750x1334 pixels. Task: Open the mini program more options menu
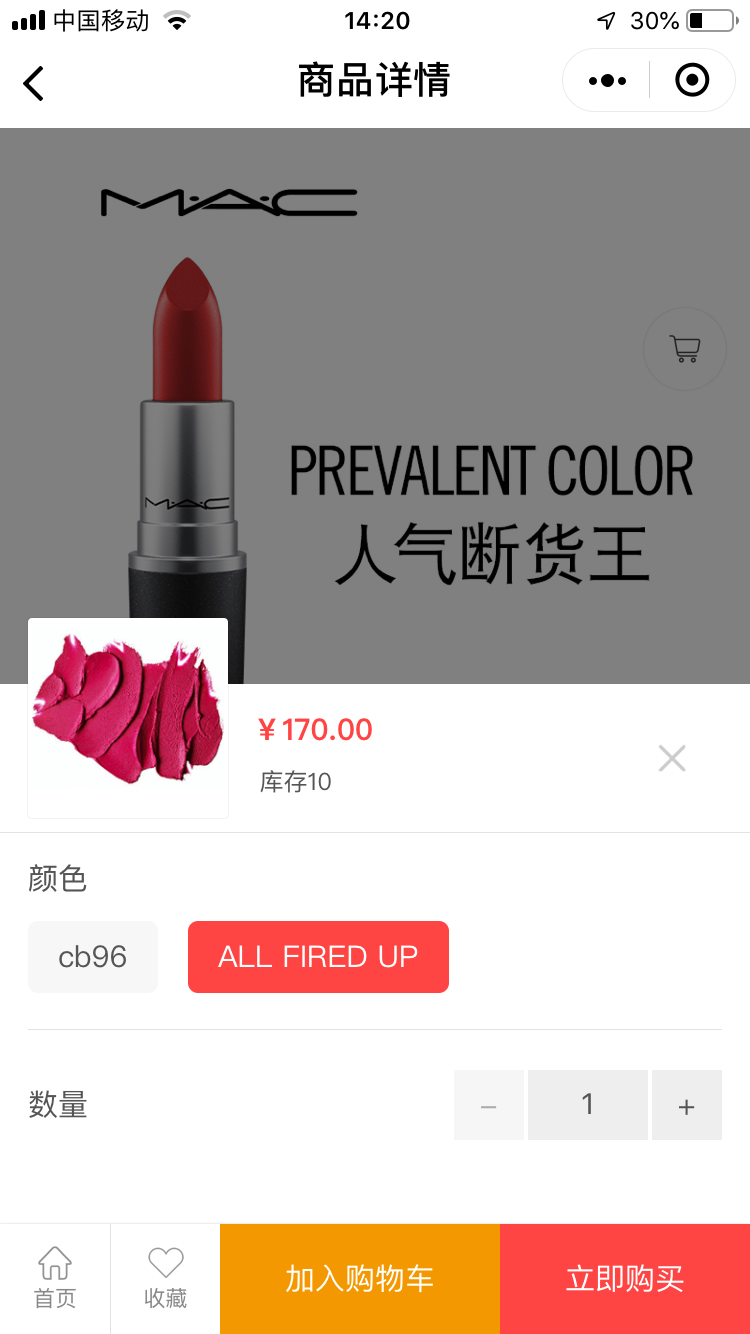pos(607,81)
